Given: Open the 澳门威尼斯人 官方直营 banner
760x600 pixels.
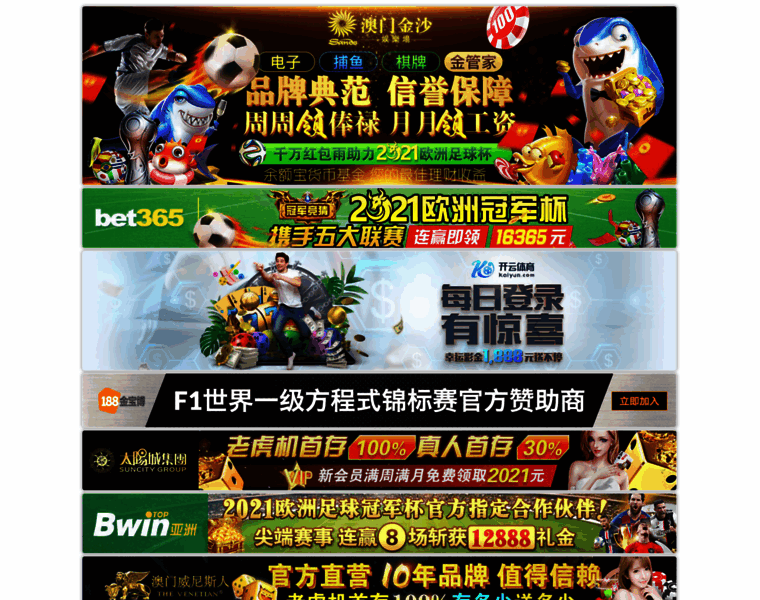Looking at the screenshot, I should tap(379, 580).
